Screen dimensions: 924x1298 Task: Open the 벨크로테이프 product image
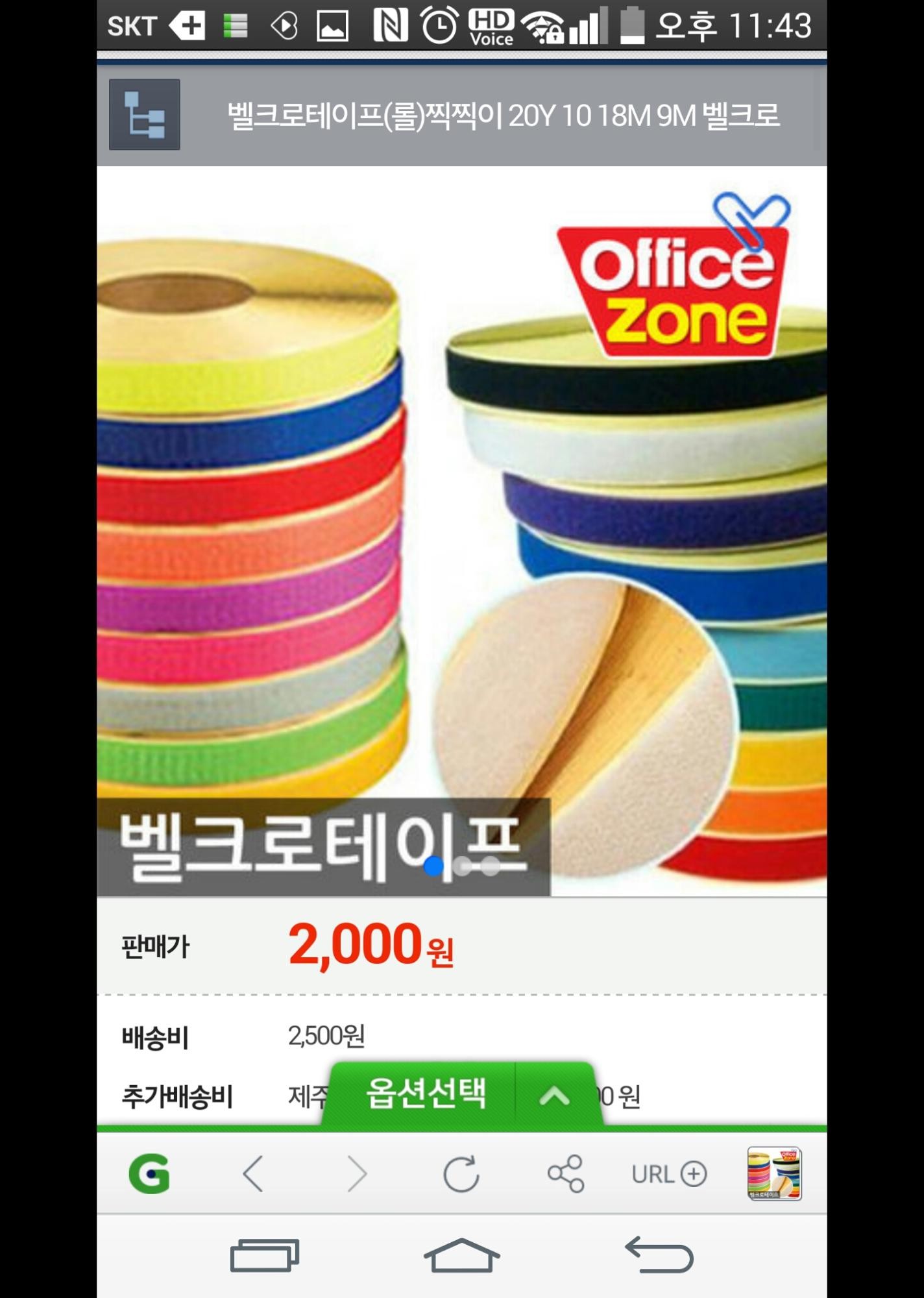point(461,519)
